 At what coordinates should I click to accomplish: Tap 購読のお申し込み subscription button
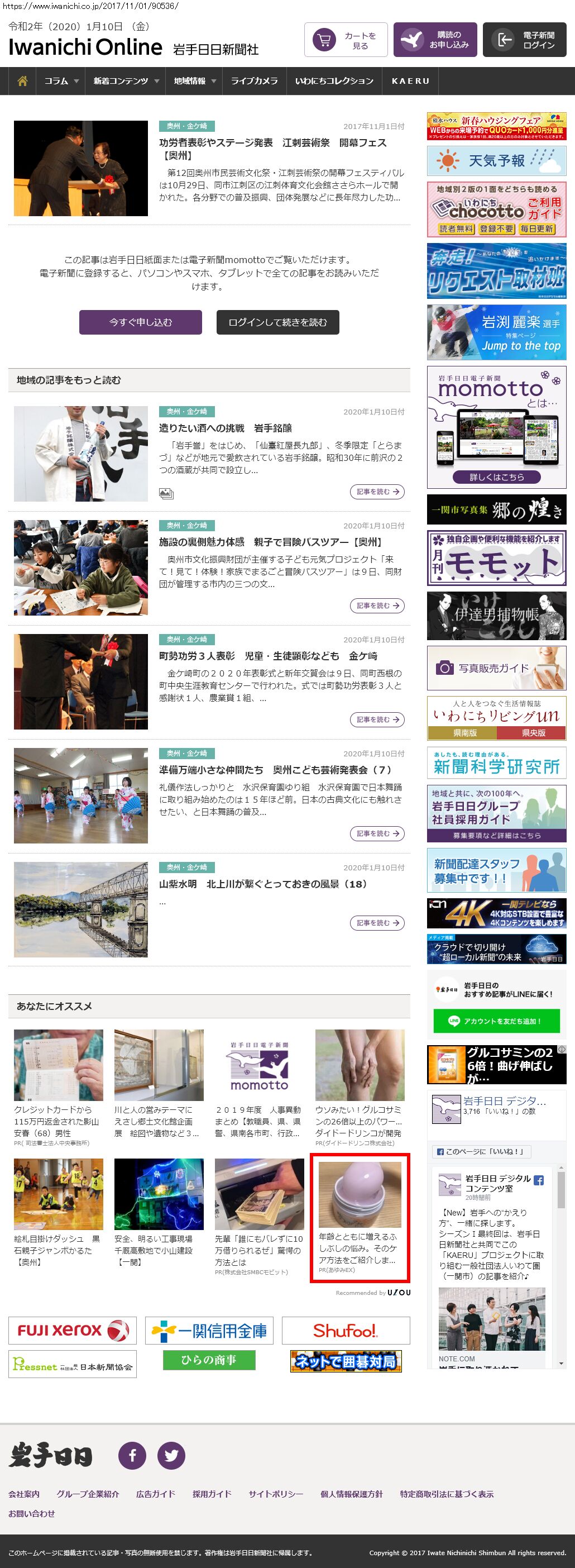(434, 40)
